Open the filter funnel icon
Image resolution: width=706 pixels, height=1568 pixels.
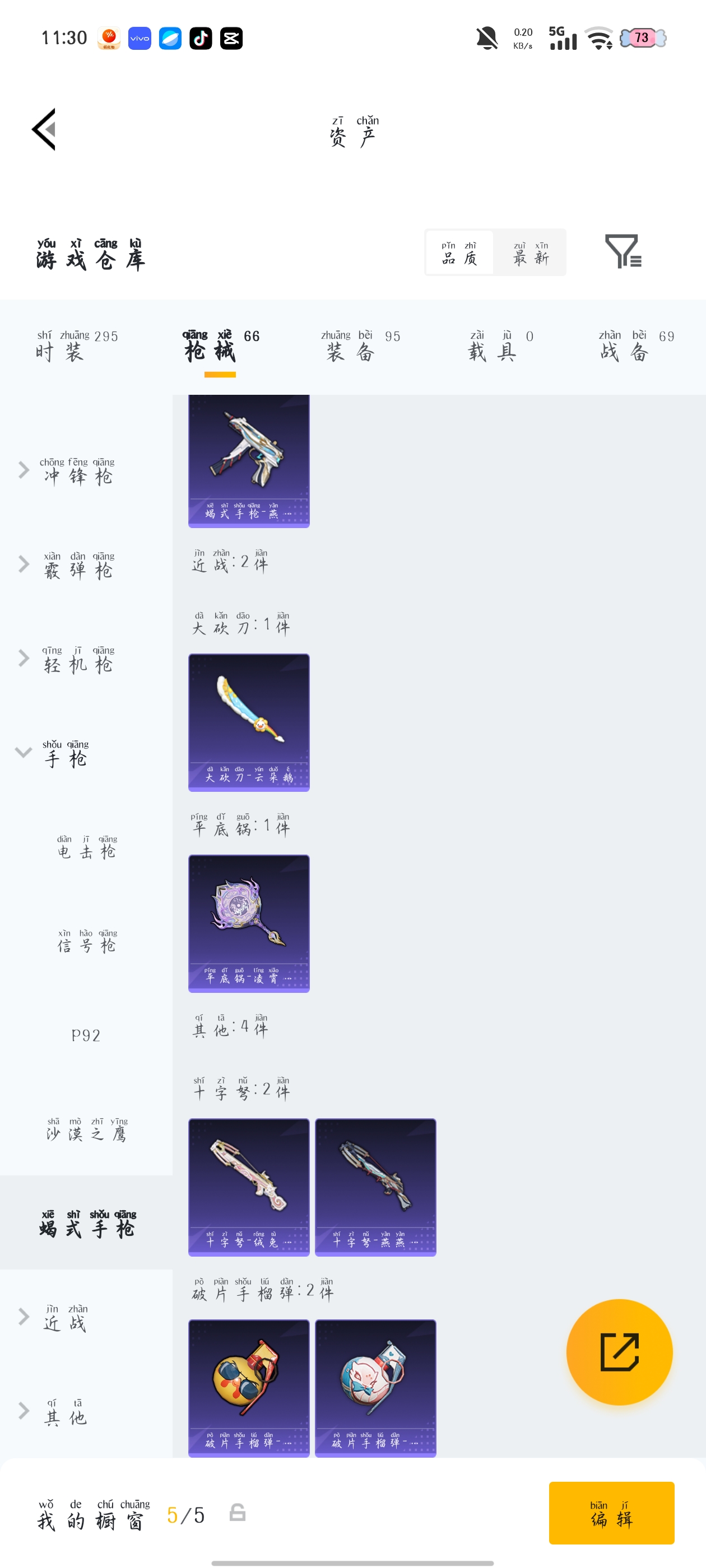622,251
